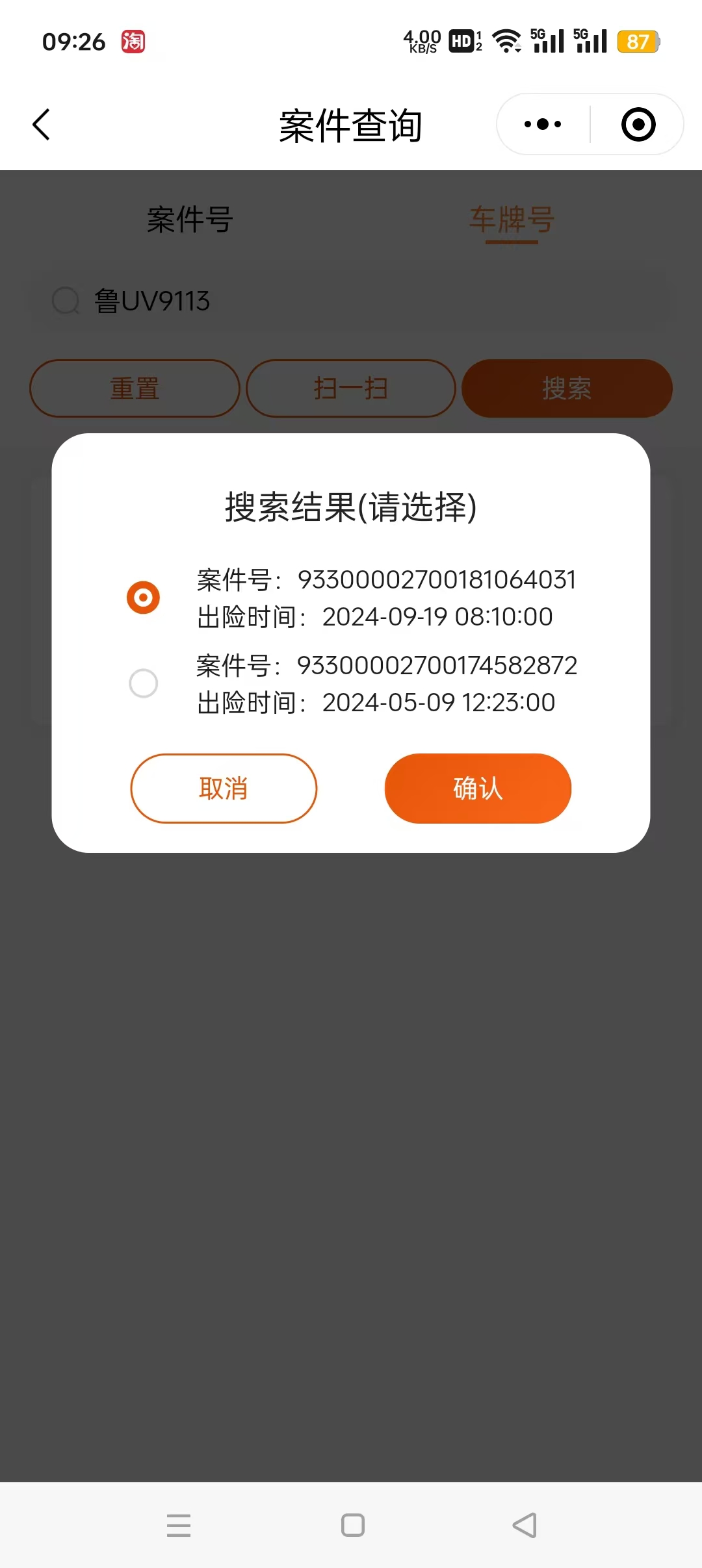Switch to the 案件号 tab
The image size is (702, 1568).
190,220
